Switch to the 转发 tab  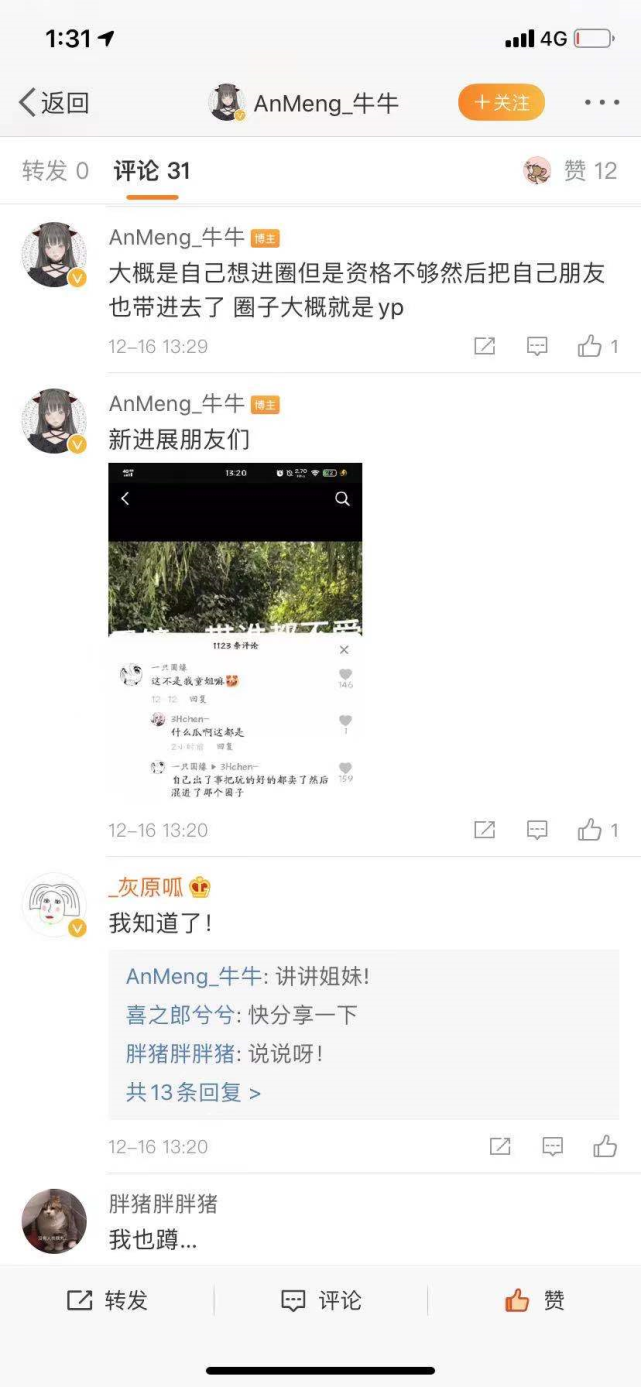pyautogui.click(x=55, y=171)
